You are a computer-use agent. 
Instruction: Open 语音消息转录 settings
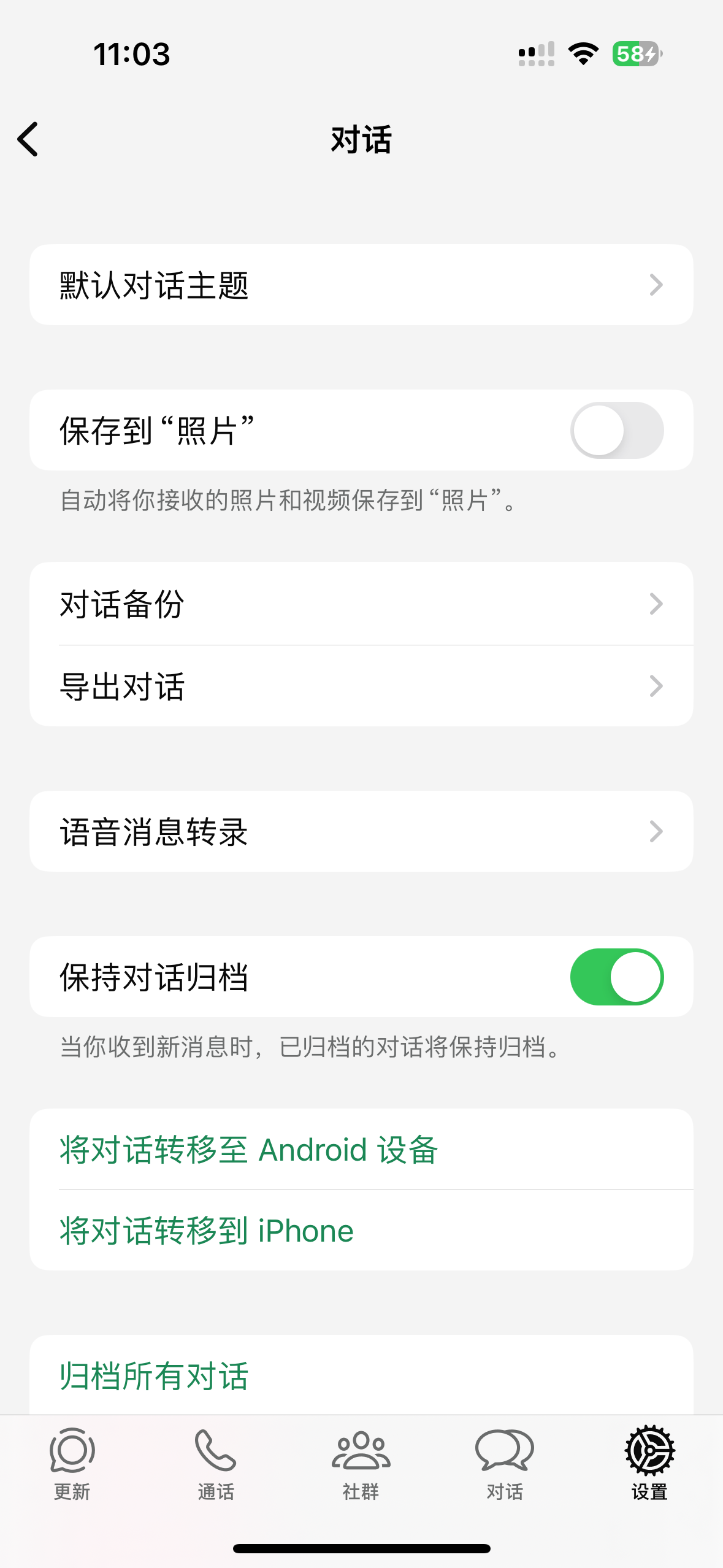[x=361, y=831]
